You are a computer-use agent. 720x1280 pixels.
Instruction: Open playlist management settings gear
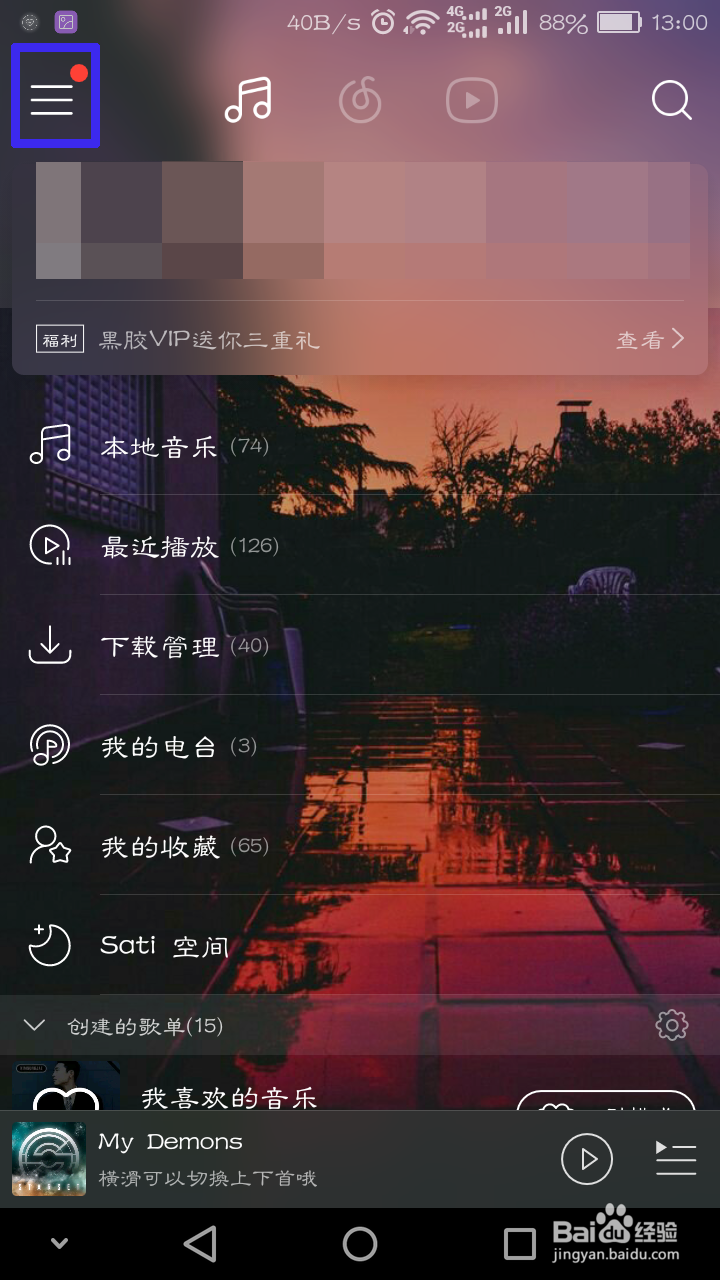(x=672, y=1025)
